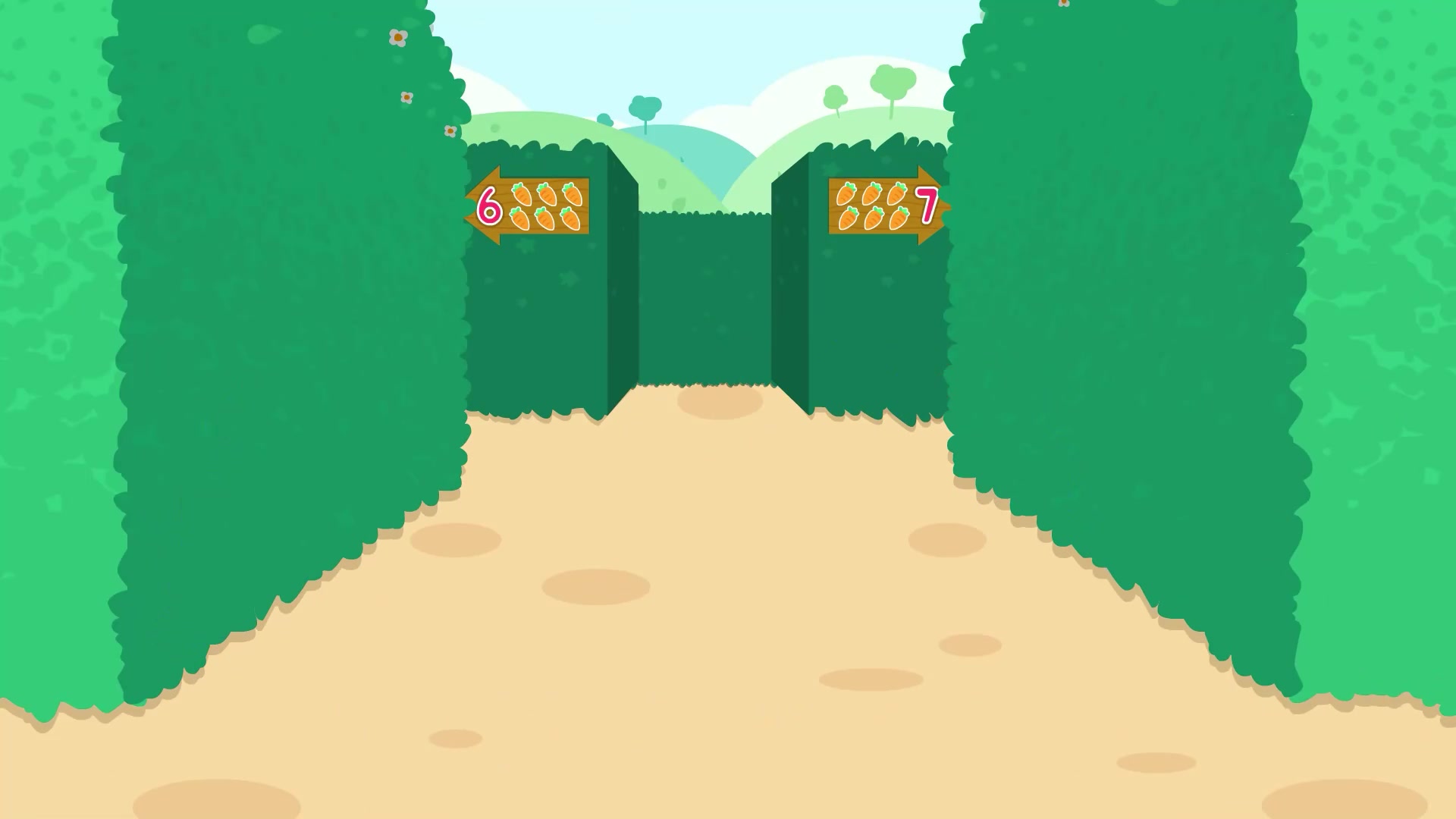
Task: Choose the left arrow sign with 6 carrots
Action: click(529, 206)
